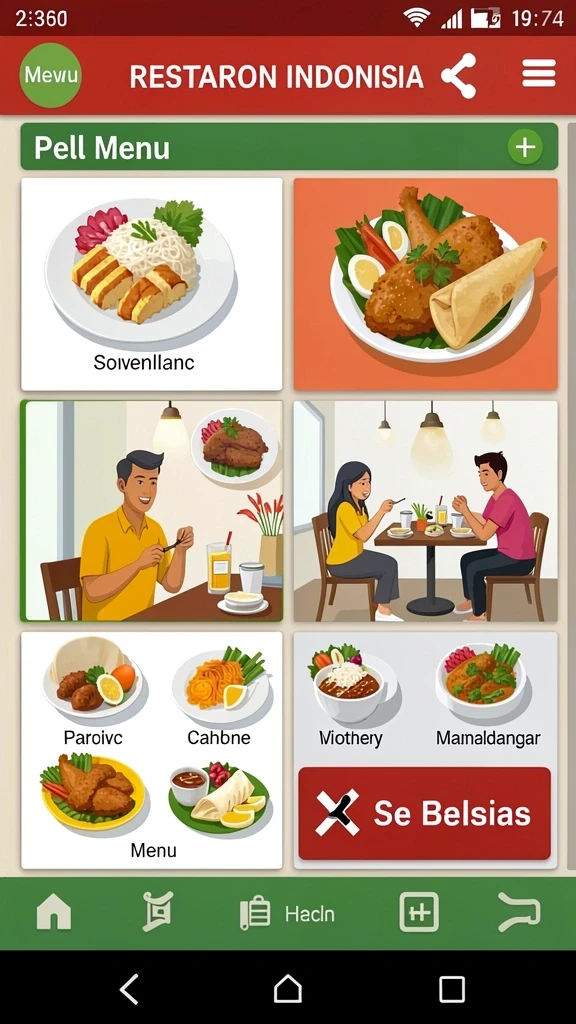The height and width of the screenshot is (1024, 576).
Task: Switch to the Hacln tab
Action: point(287,913)
